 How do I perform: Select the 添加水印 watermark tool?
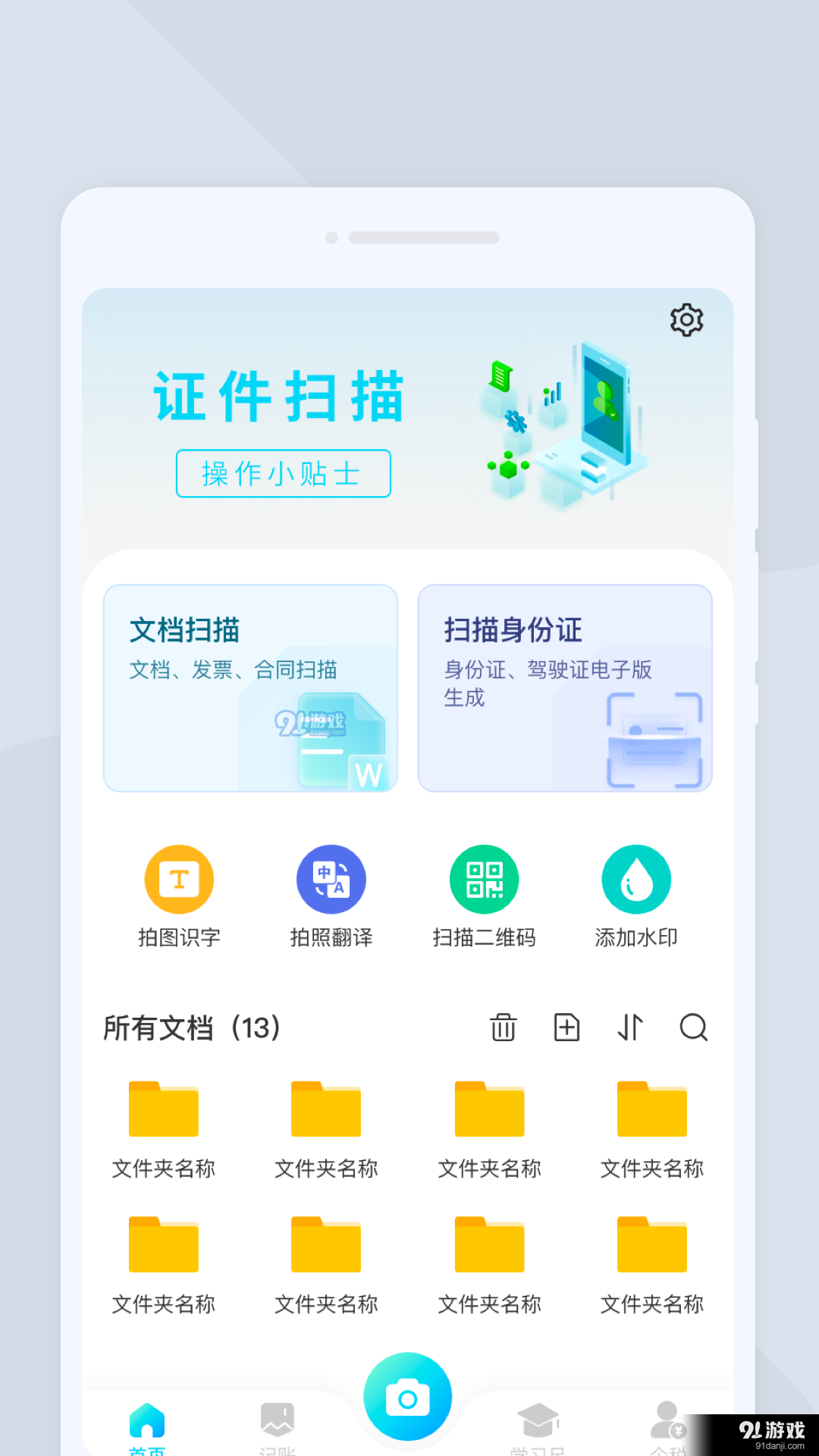coord(636,895)
